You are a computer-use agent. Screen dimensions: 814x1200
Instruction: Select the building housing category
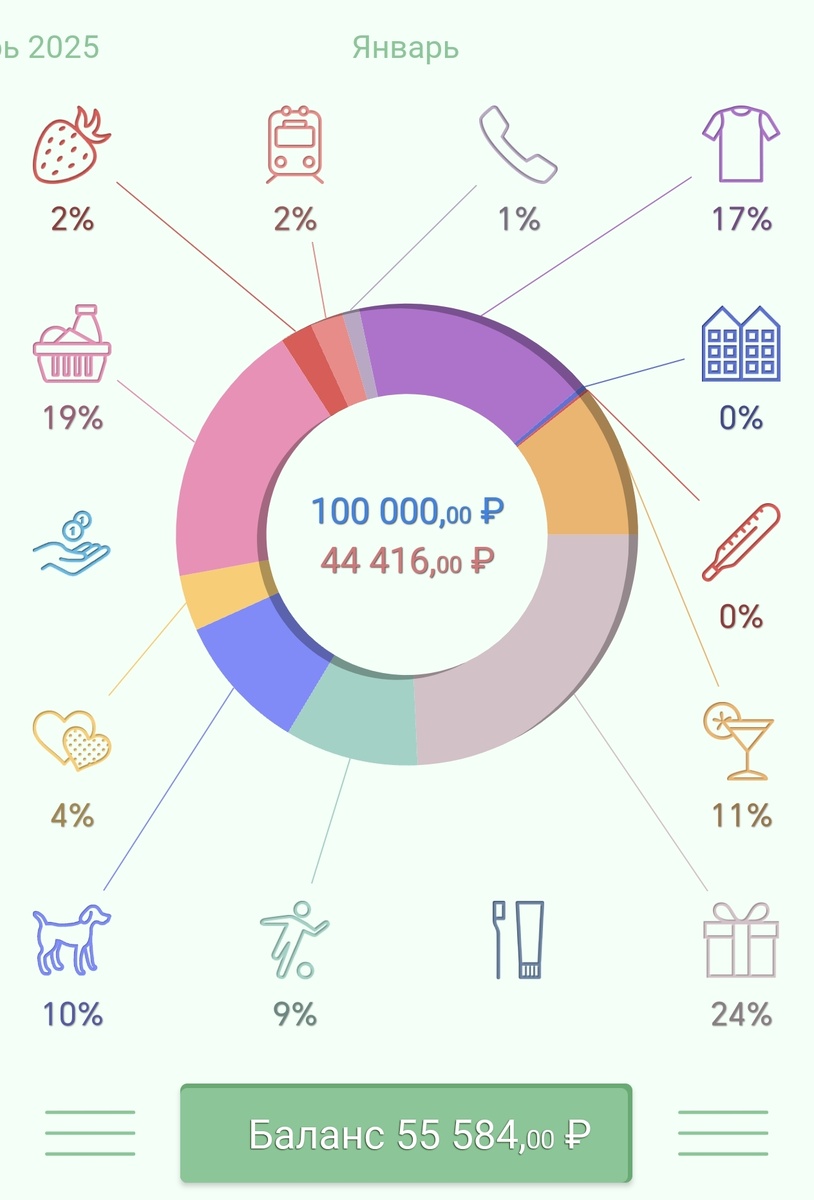(741, 344)
